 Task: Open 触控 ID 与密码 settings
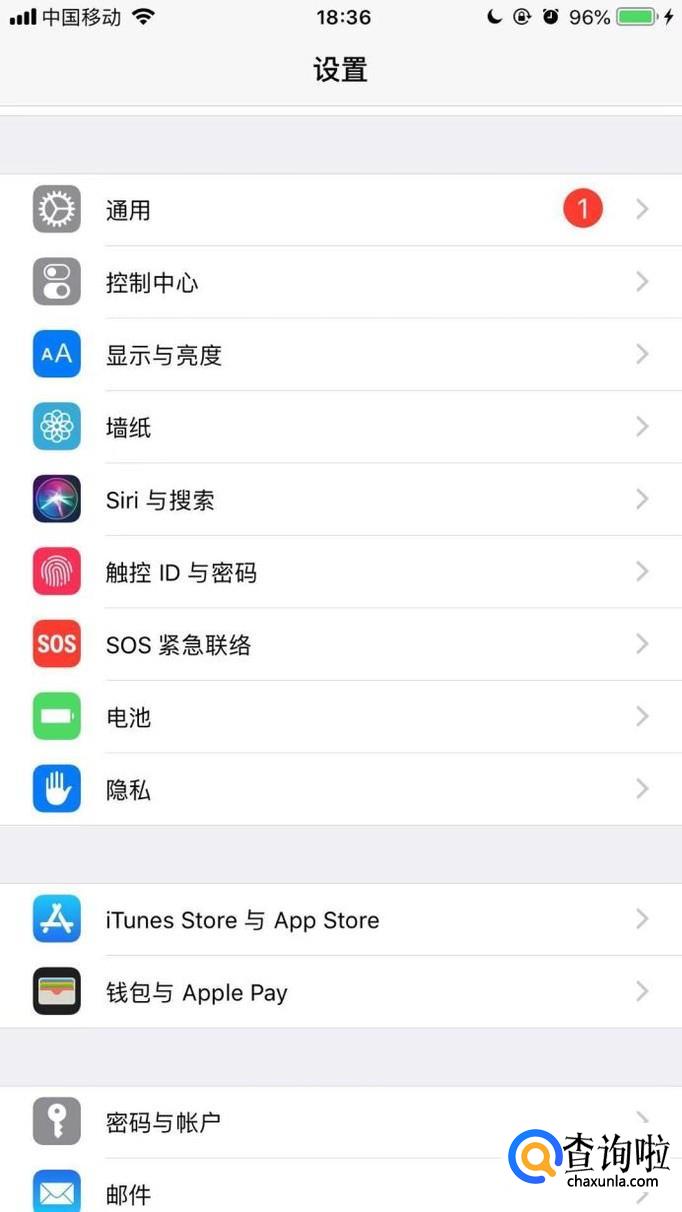[340, 572]
